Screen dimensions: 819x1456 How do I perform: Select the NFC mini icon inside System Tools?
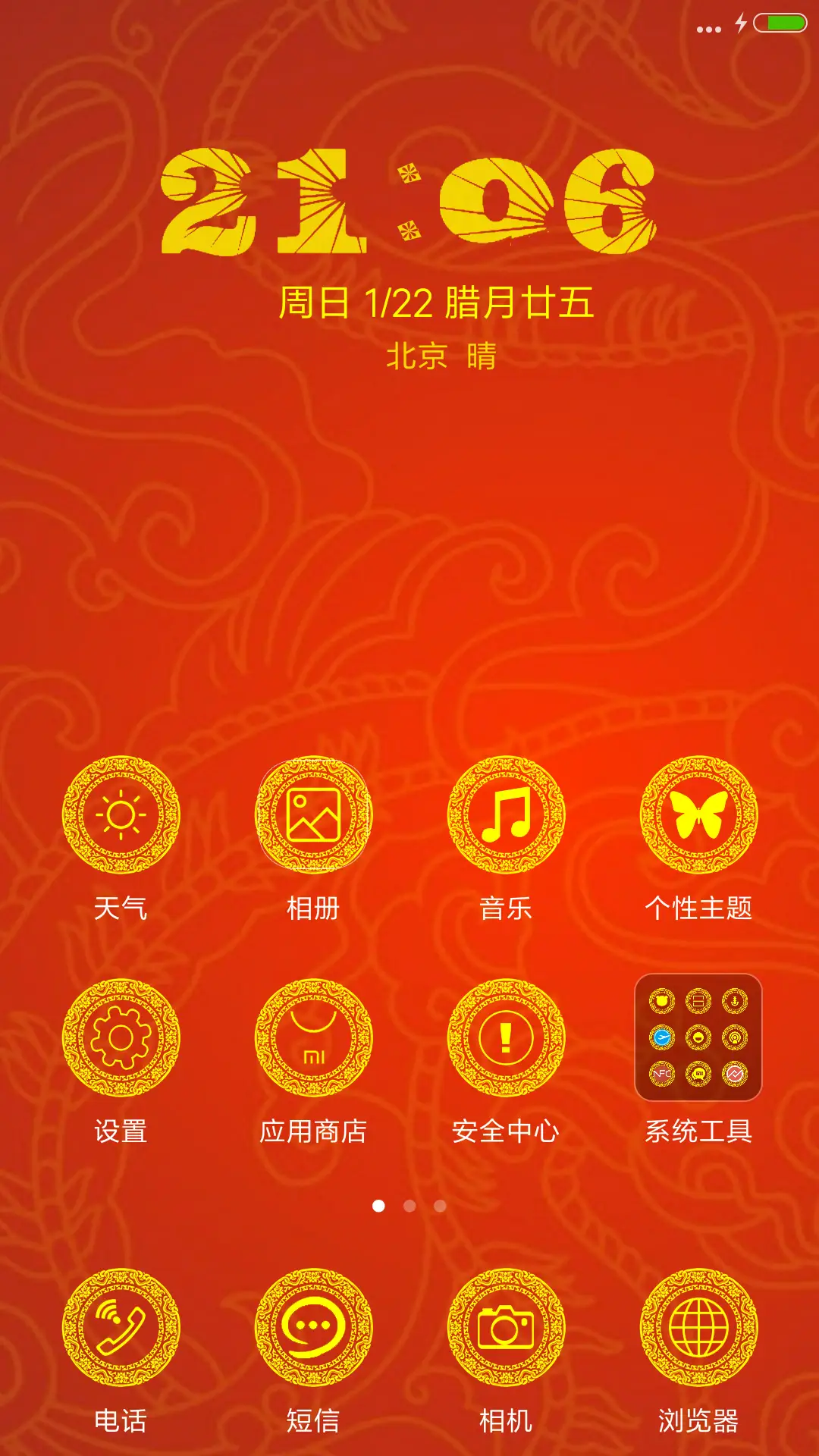pyautogui.click(x=661, y=1073)
